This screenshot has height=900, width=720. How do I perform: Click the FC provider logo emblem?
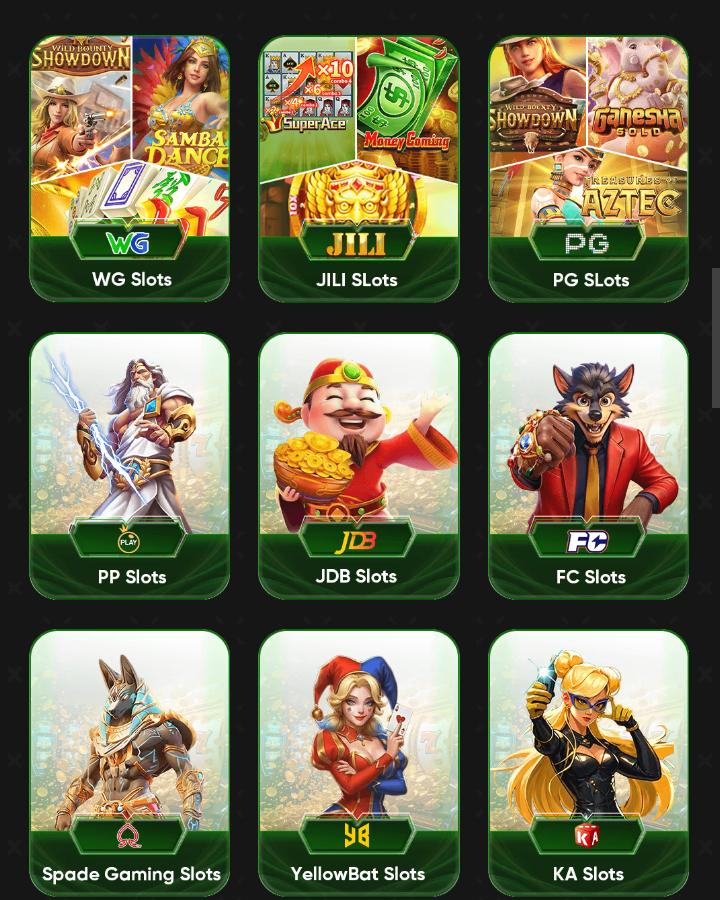pos(586,540)
